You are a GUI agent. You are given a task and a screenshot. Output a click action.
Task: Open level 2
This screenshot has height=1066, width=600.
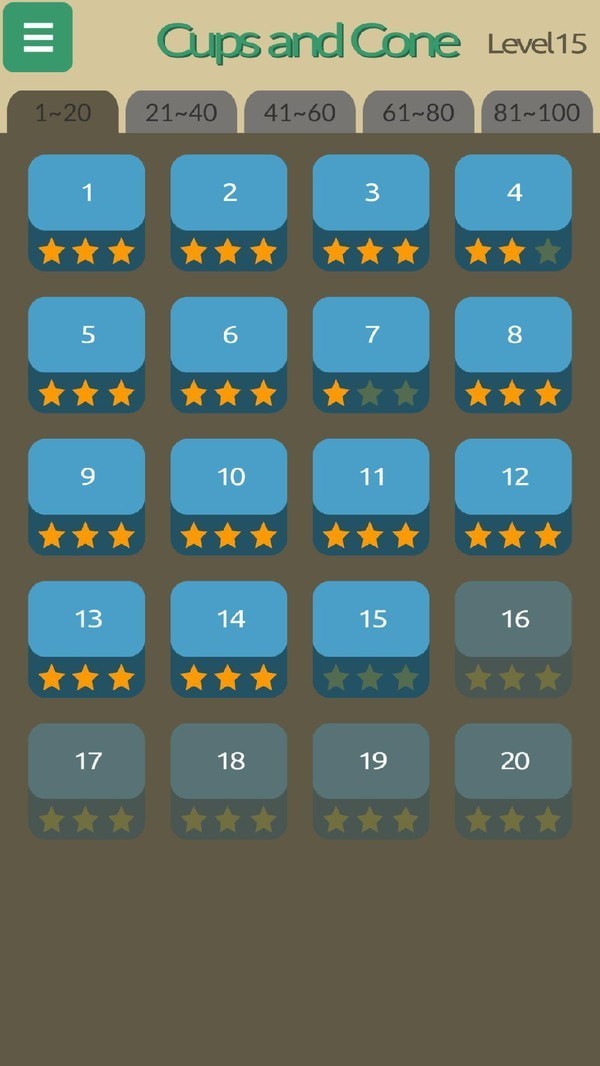(229, 211)
